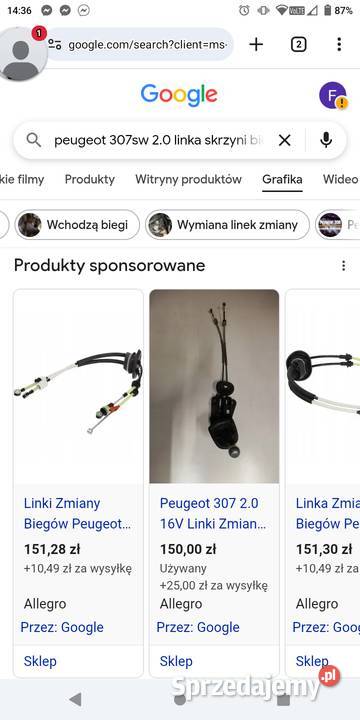Start a voice search with the microphone
This screenshot has width=360, height=720.
(x=326, y=140)
